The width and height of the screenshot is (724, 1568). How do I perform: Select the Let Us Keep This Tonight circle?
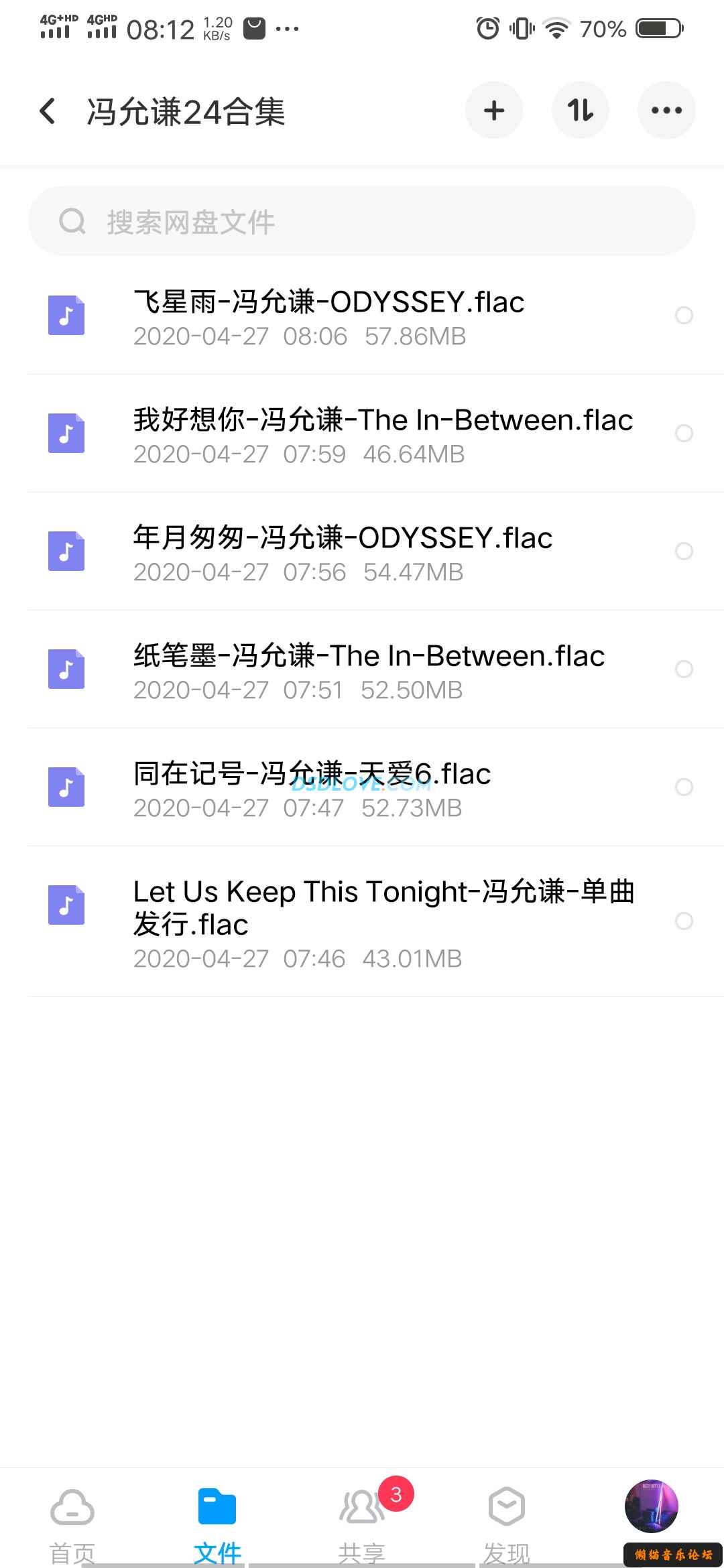click(684, 921)
